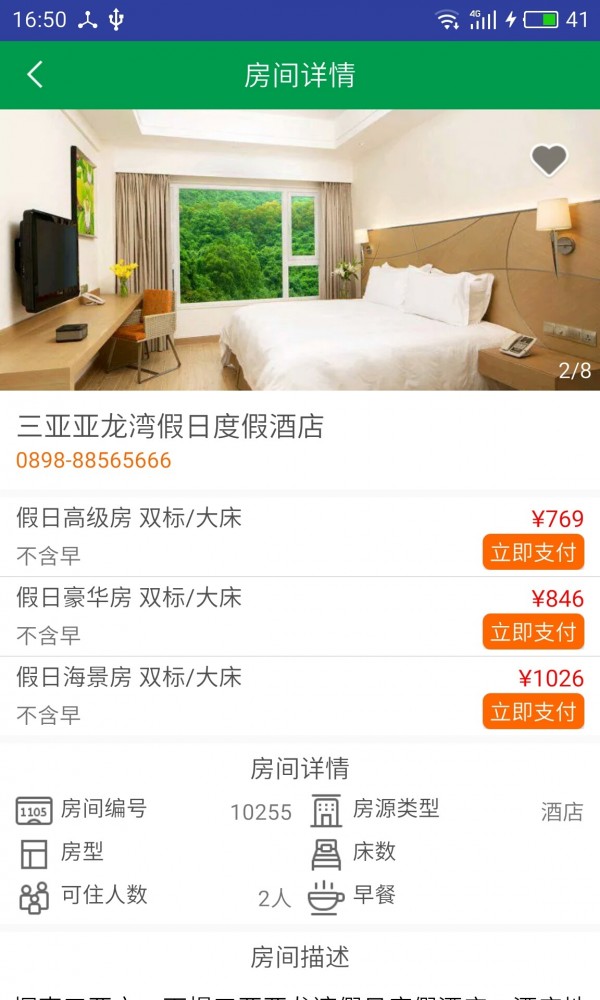Call hotel phone number 0898-88565666

click(93, 461)
